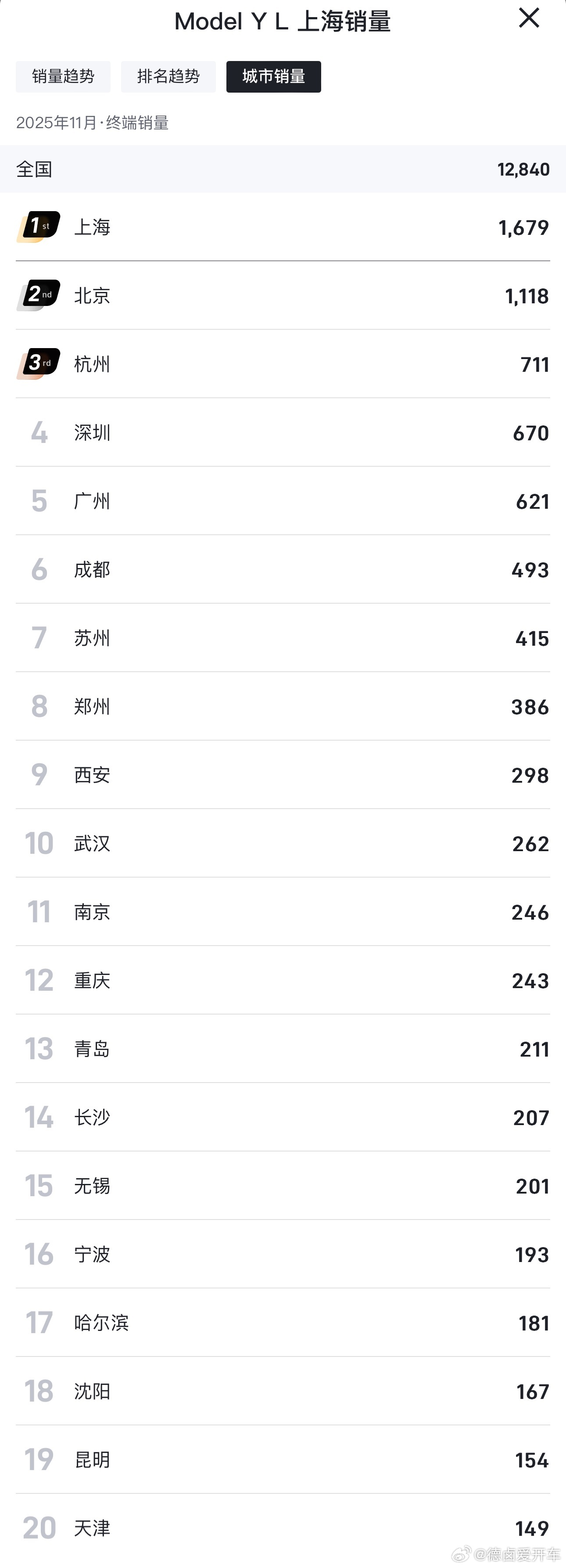Open the 北京 city sales row
This screenshot has height=1568, width=566.
tap(283, 296)
